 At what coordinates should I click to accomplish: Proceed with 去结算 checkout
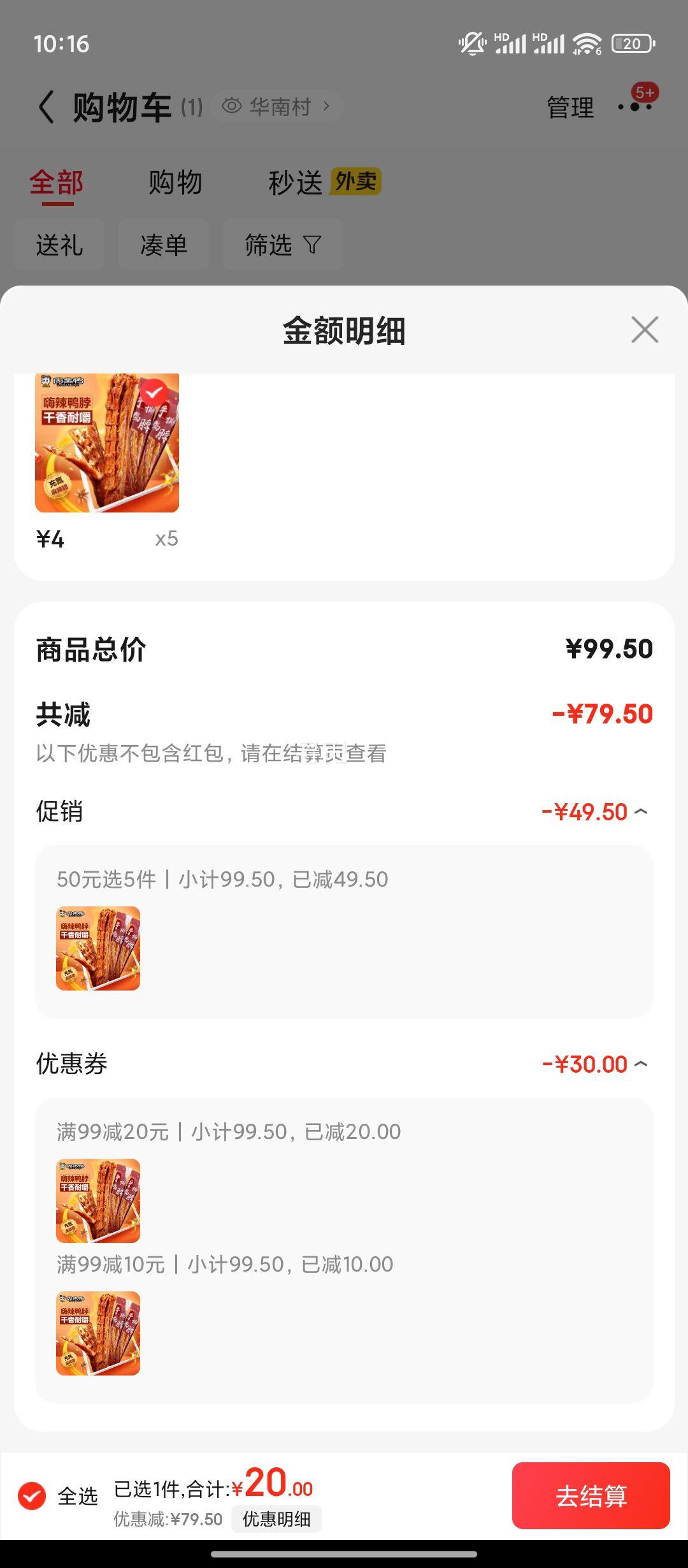[x=591, y=1496]
